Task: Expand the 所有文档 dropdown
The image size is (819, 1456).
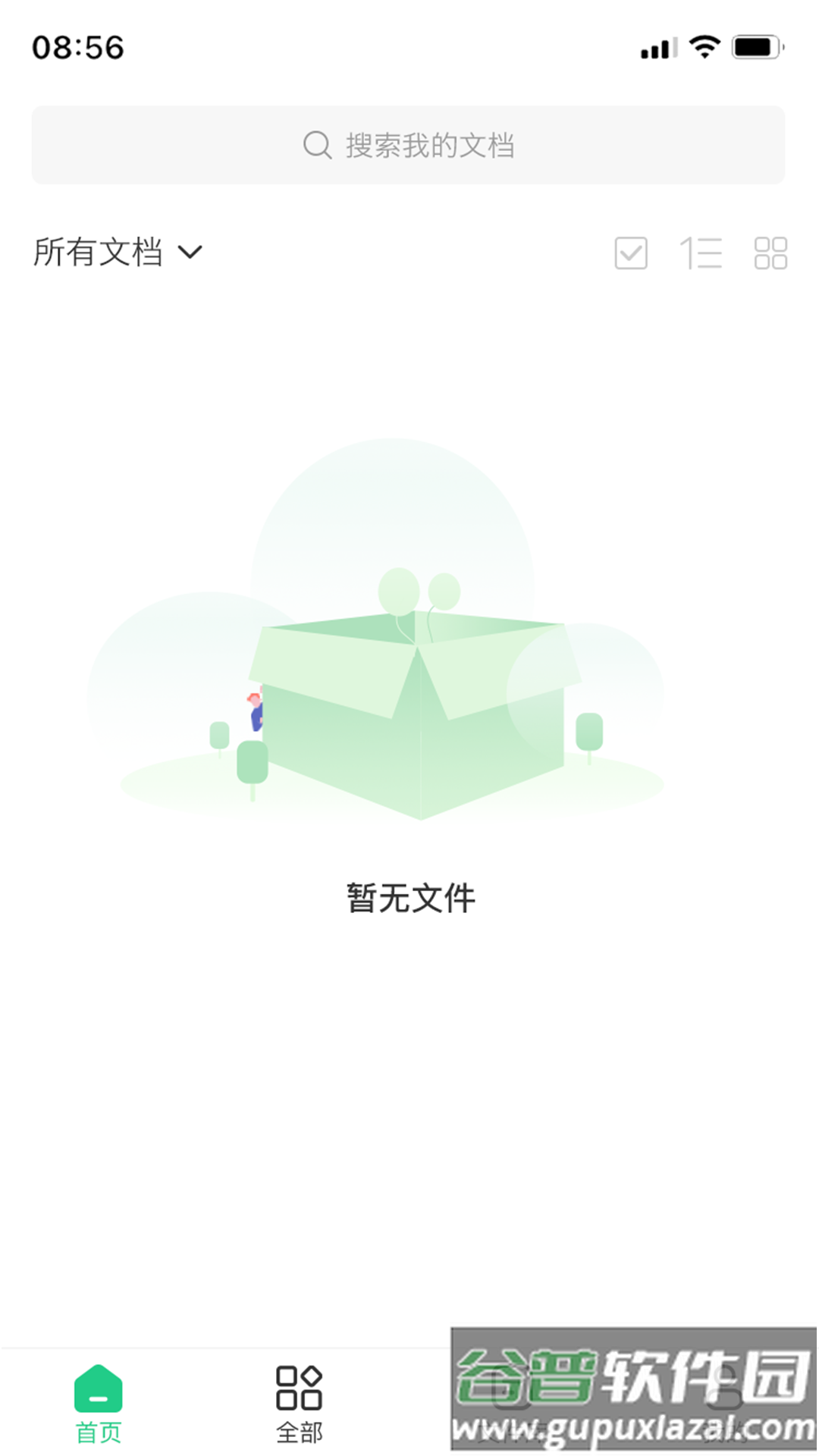Action: click(118, 253)
